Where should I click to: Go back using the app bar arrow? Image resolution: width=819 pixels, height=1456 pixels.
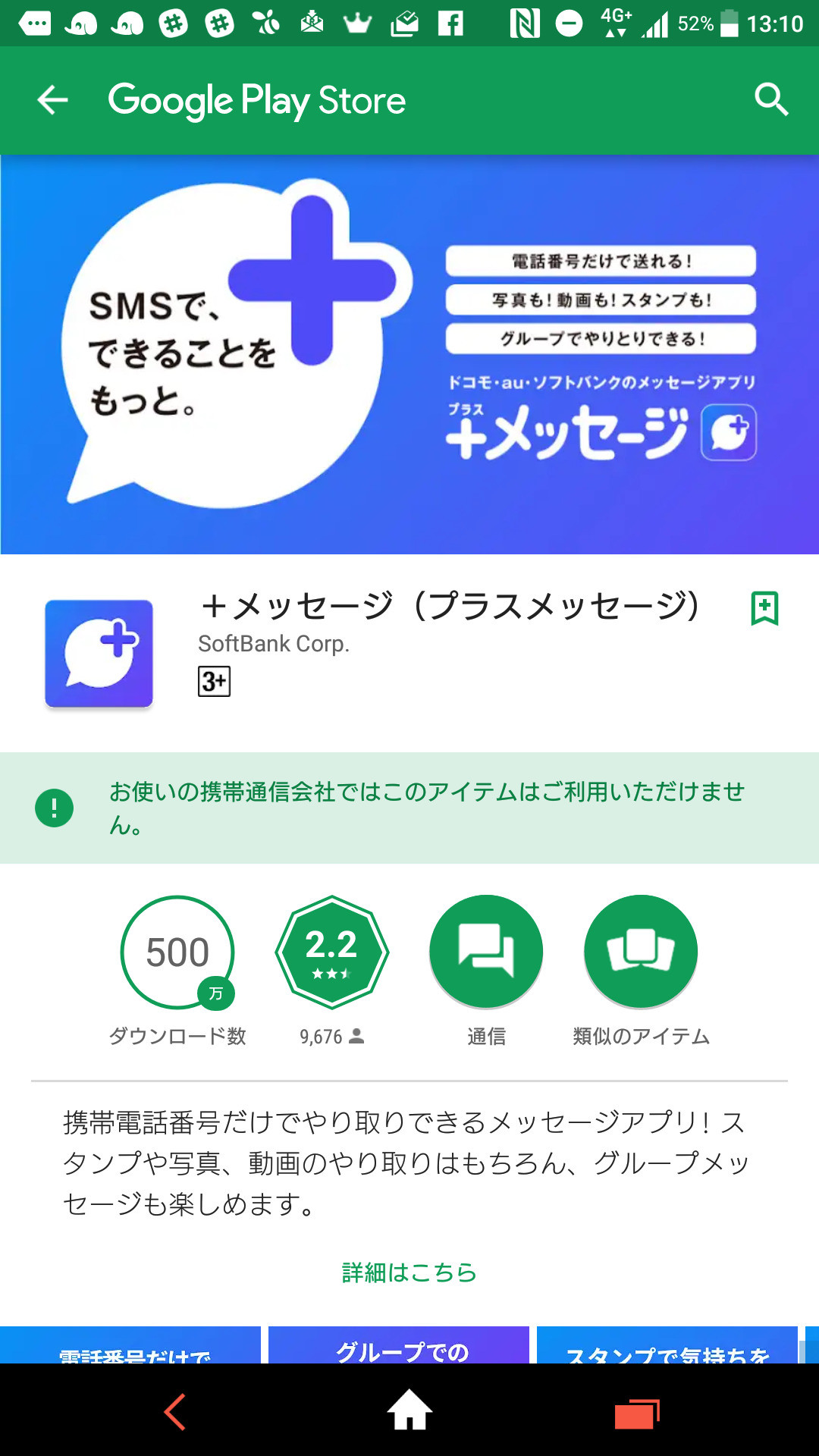click(x=53, y=100)
